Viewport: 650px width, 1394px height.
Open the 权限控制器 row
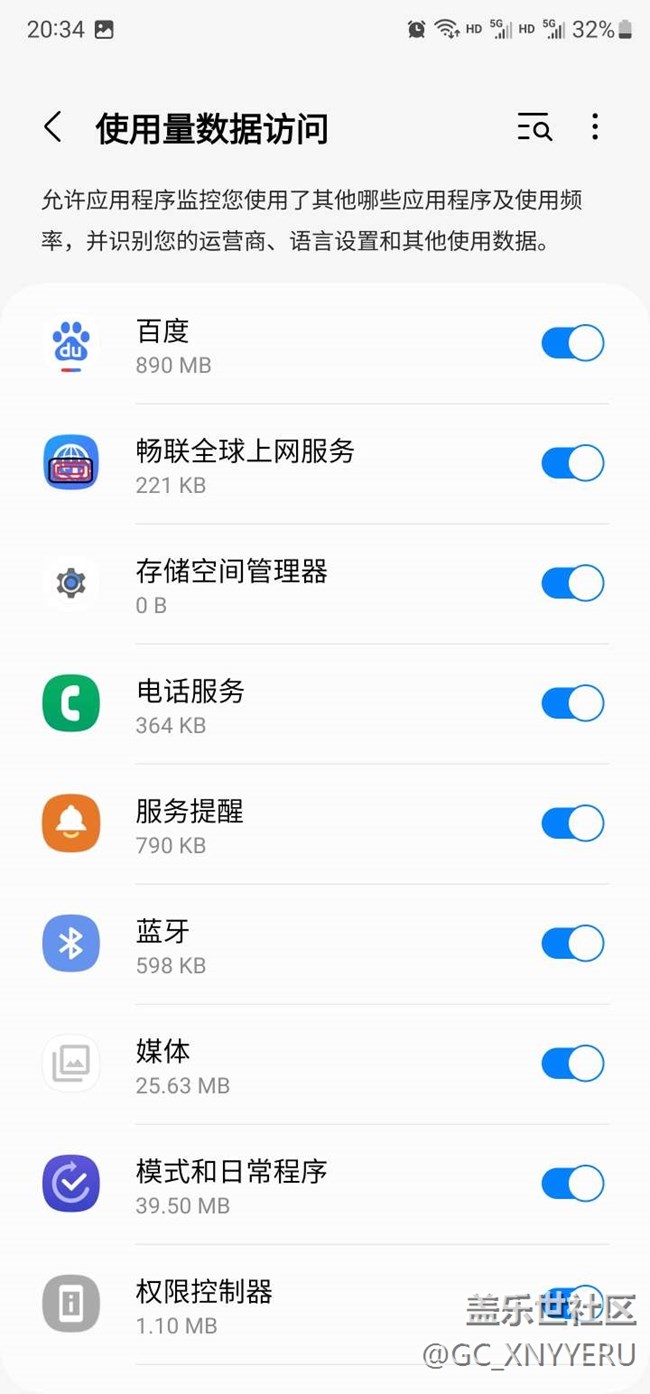(250, 1304)
